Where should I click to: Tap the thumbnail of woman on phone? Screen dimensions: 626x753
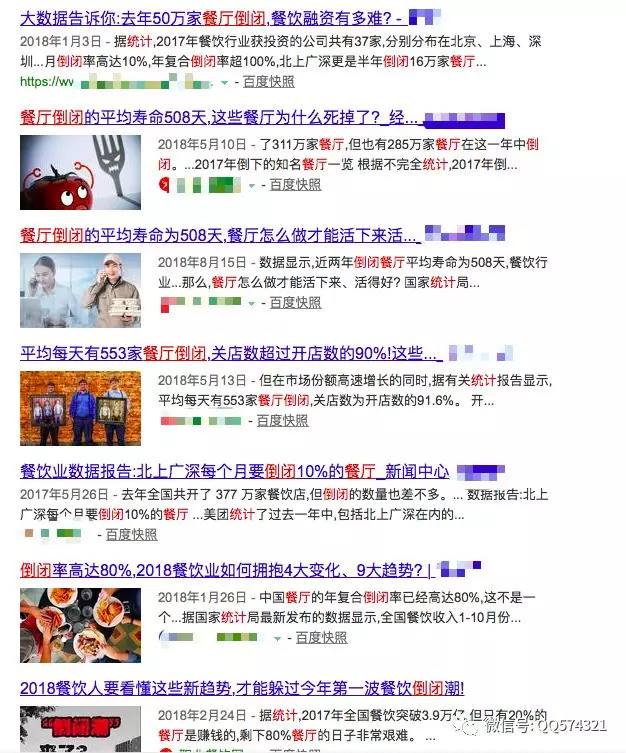(84, 284)
